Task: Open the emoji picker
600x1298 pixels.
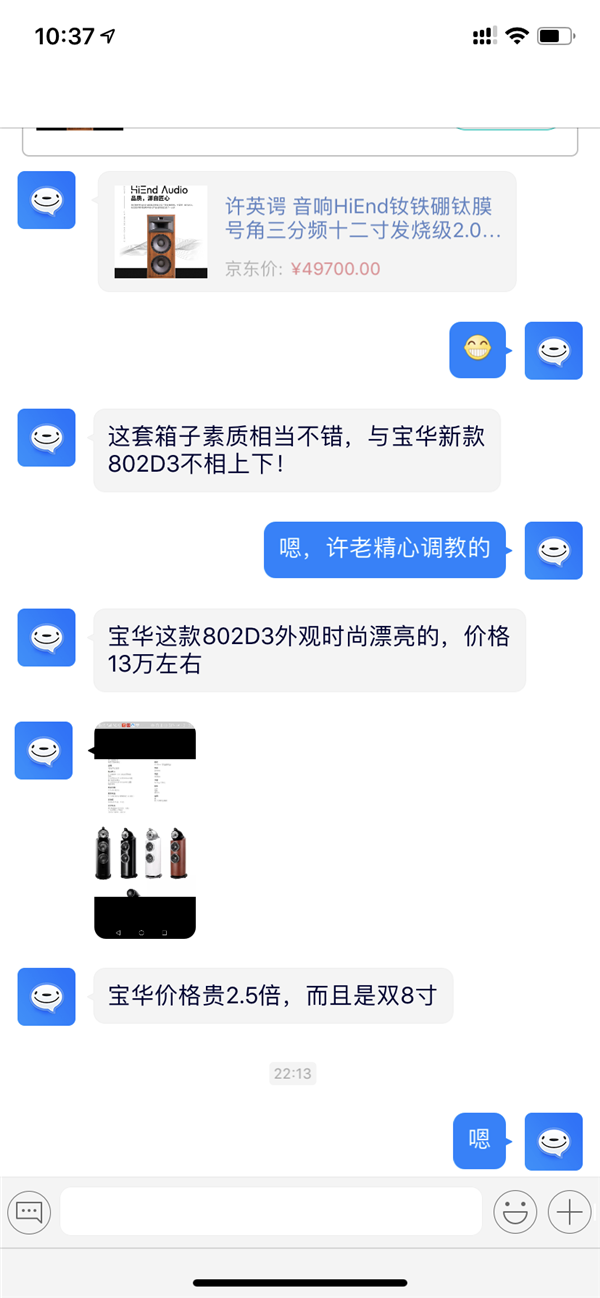Action: coord(516,1212)
